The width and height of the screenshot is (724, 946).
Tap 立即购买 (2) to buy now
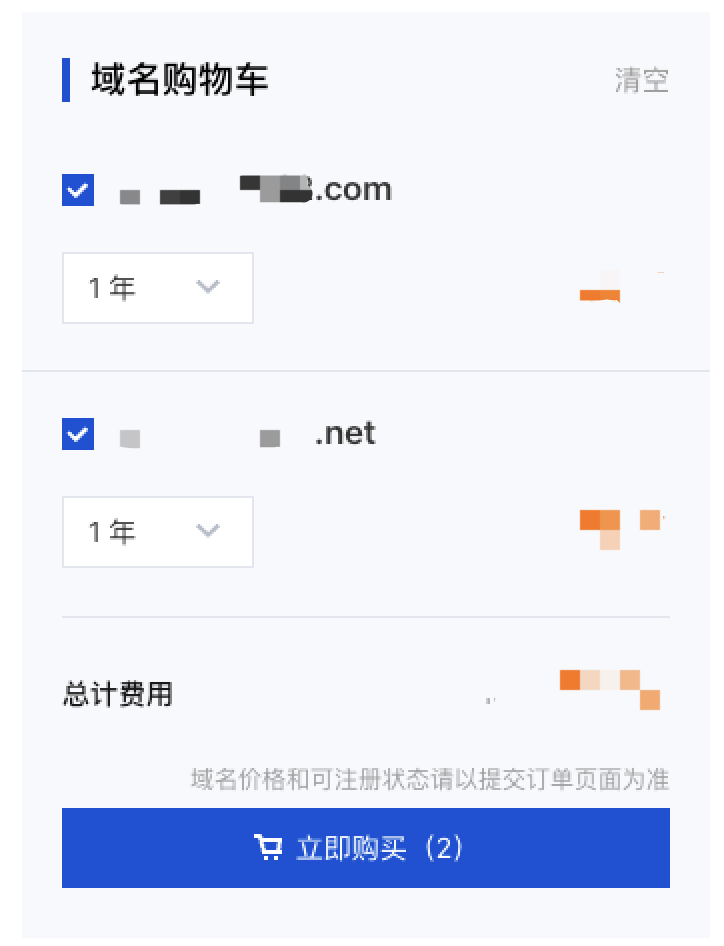point(365,848)
